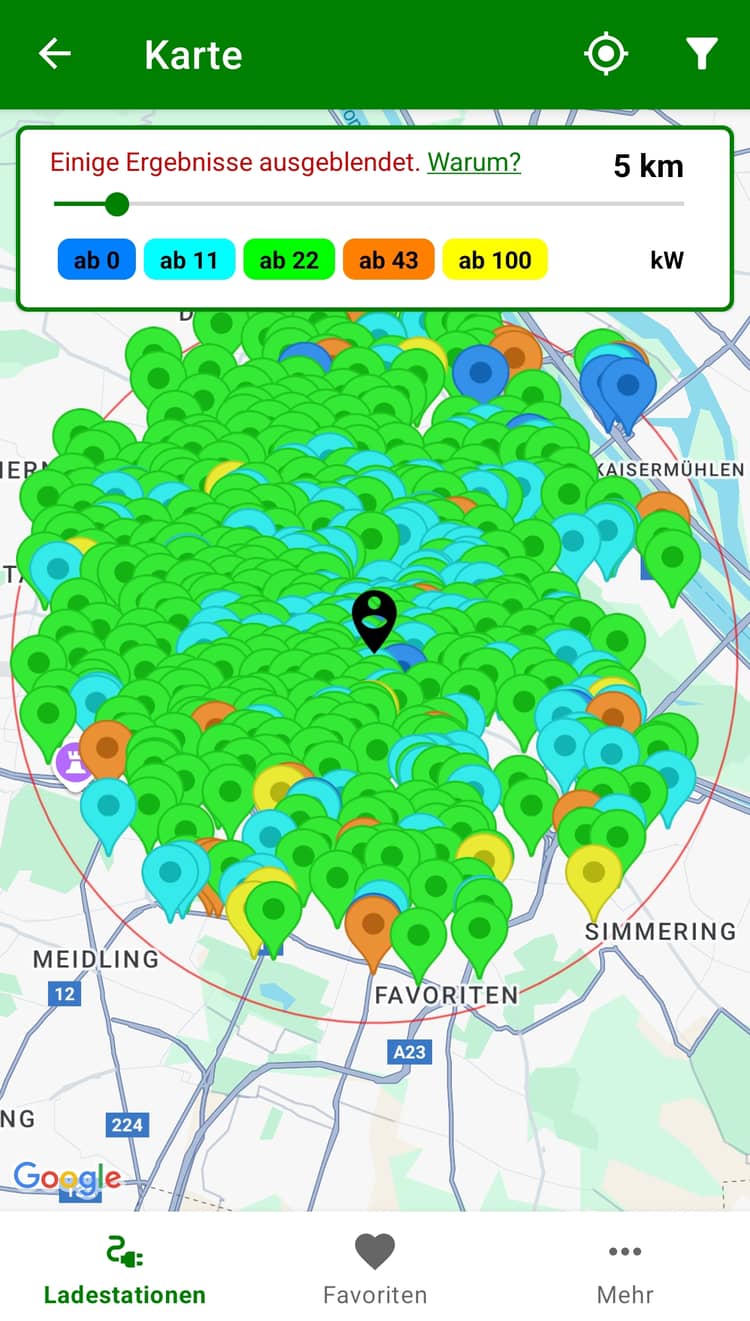750x1321 pixels.
Task: Go back using the arrow
Action: 55,54
